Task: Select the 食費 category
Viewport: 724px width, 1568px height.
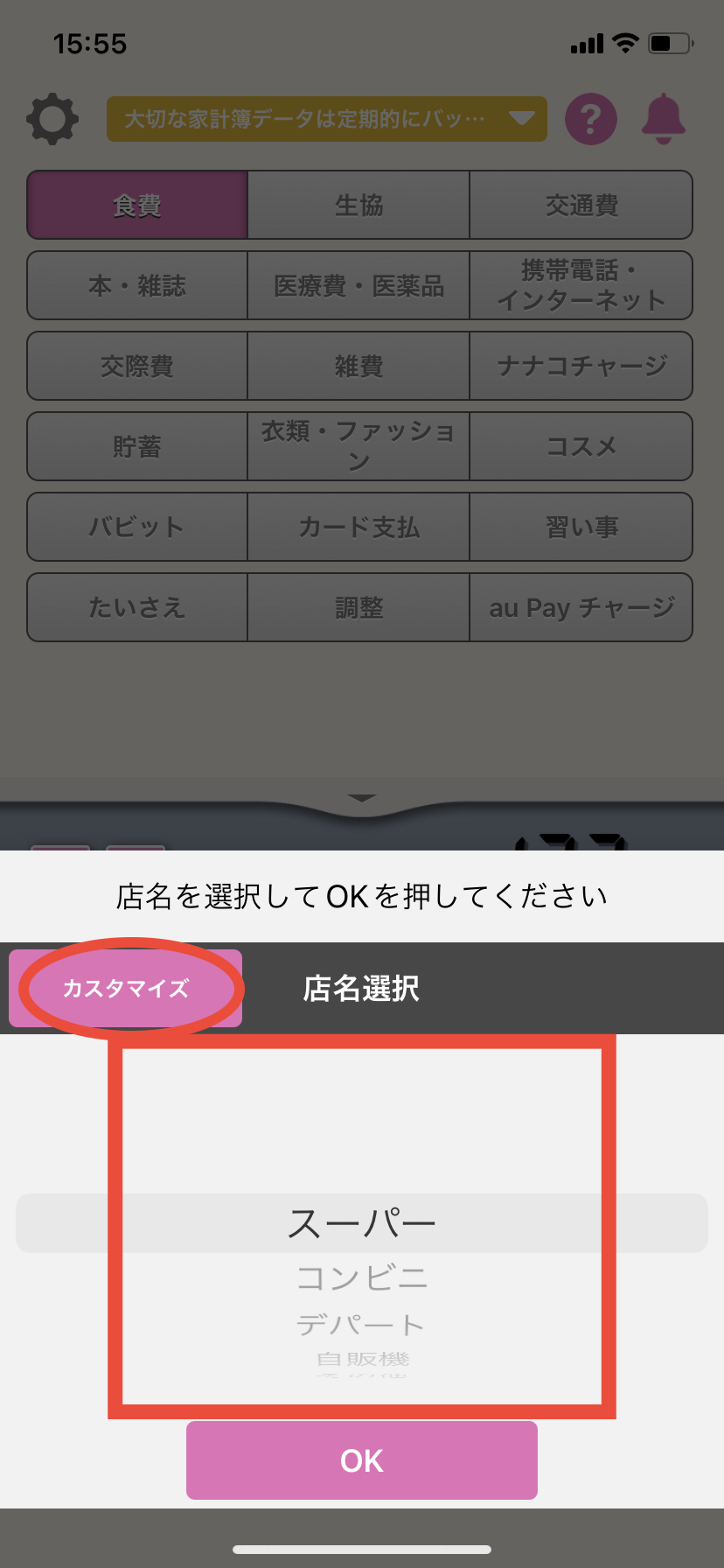Action: (137, 206)
